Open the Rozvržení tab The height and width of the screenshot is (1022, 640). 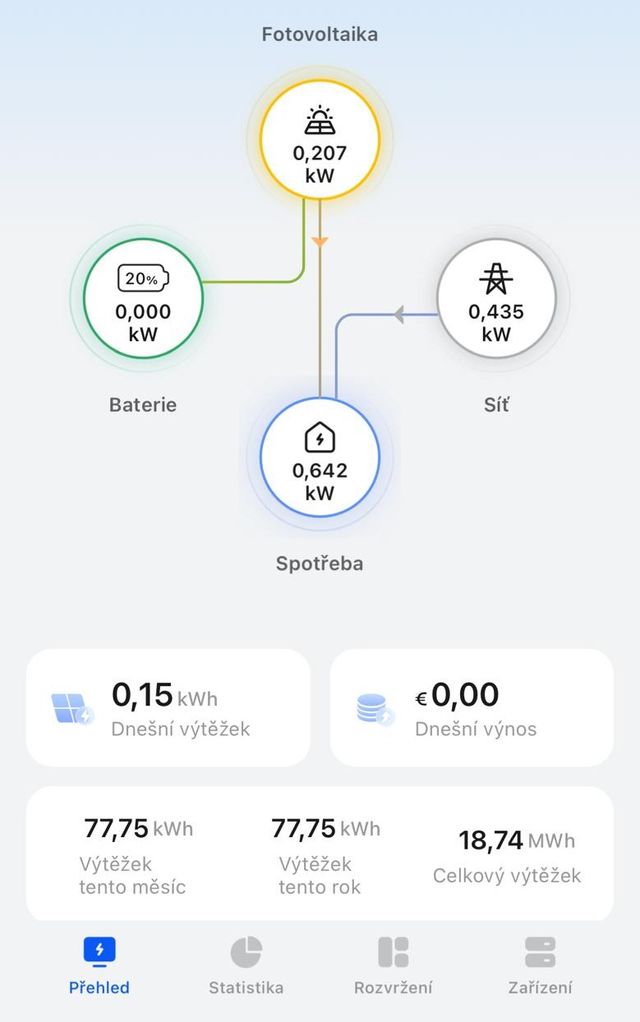(x=393, y=965)
